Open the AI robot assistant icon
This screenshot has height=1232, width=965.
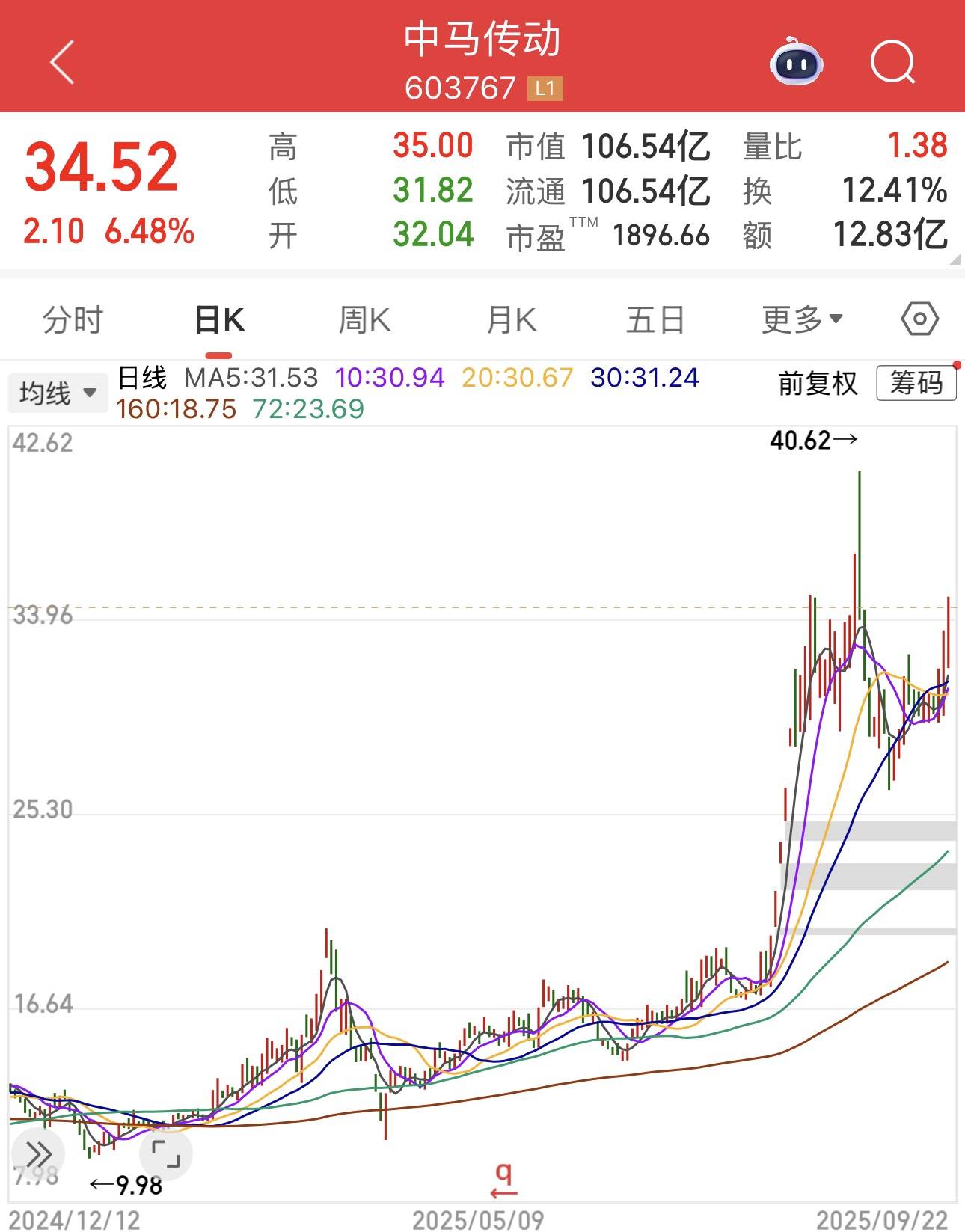(796, 63)
